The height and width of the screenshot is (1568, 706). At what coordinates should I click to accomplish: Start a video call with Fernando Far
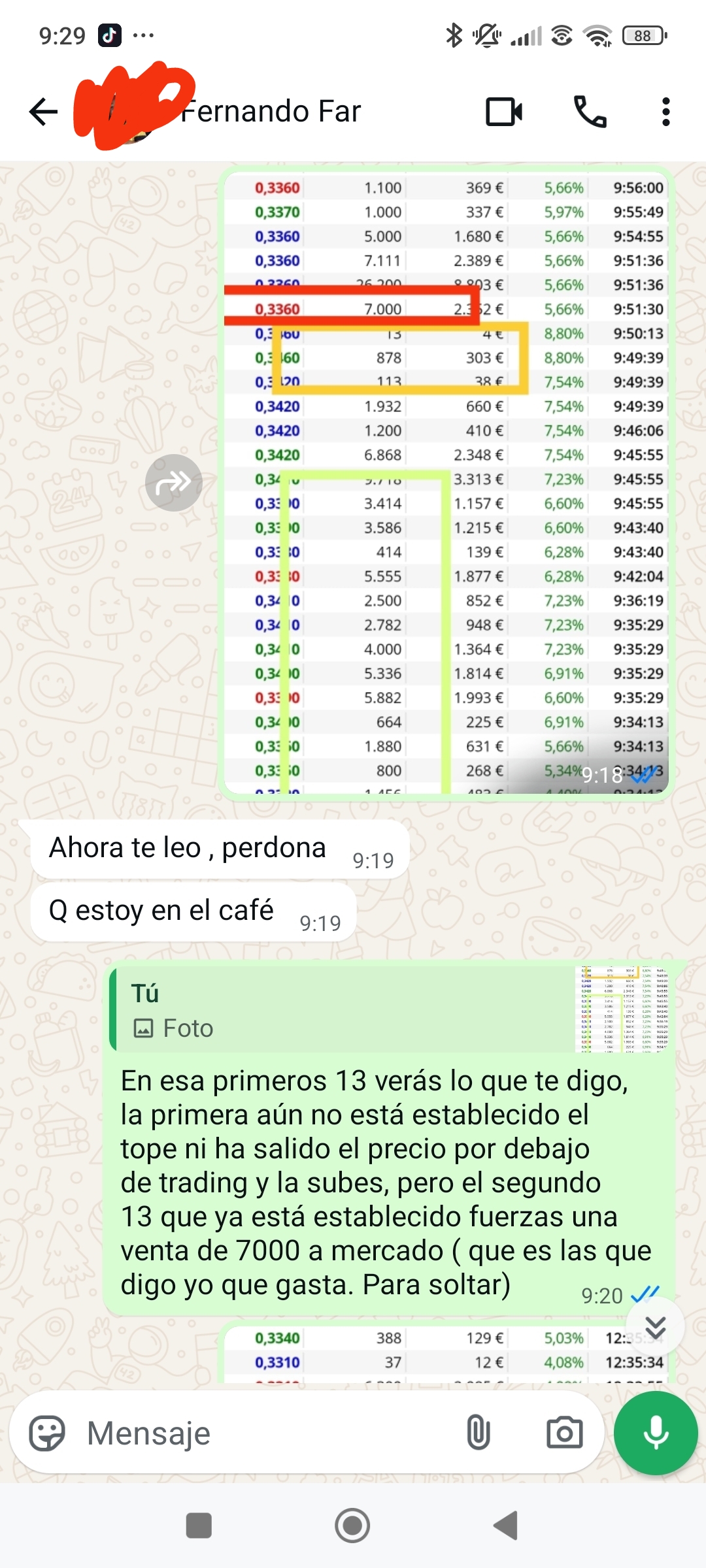click(504, 112)
